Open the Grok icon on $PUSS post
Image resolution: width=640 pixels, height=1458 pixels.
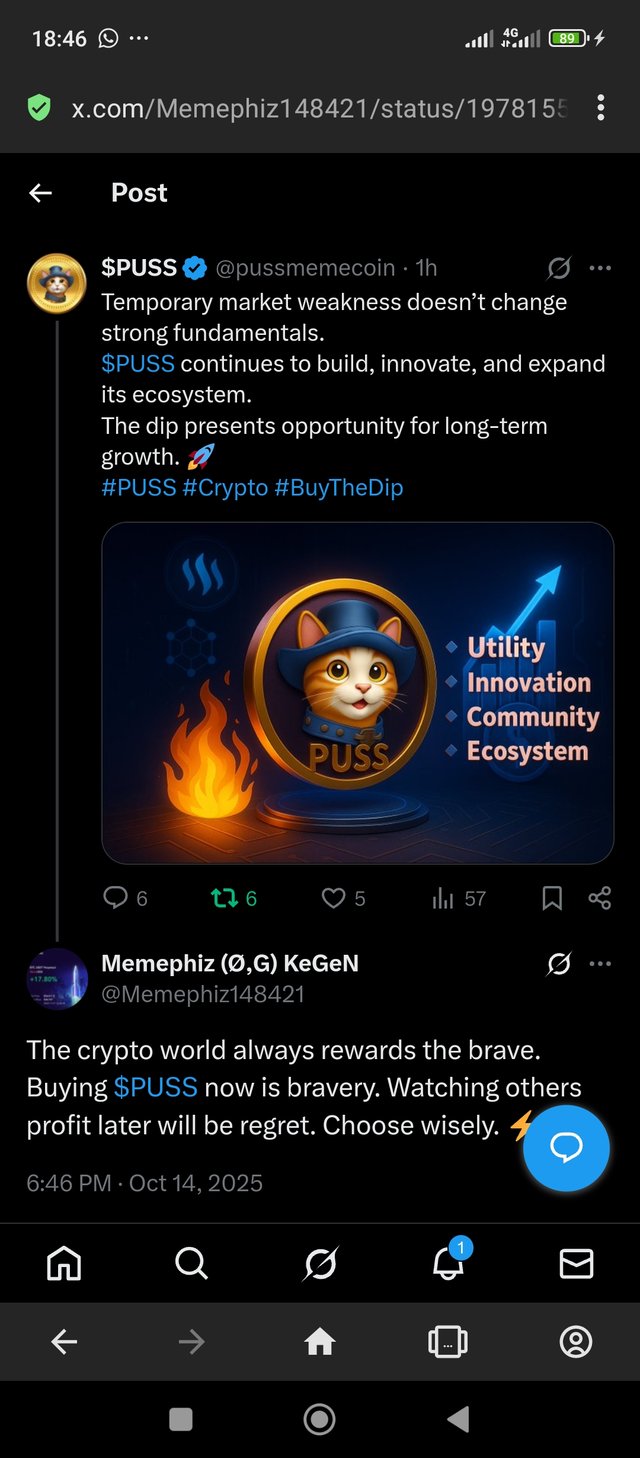559,268
